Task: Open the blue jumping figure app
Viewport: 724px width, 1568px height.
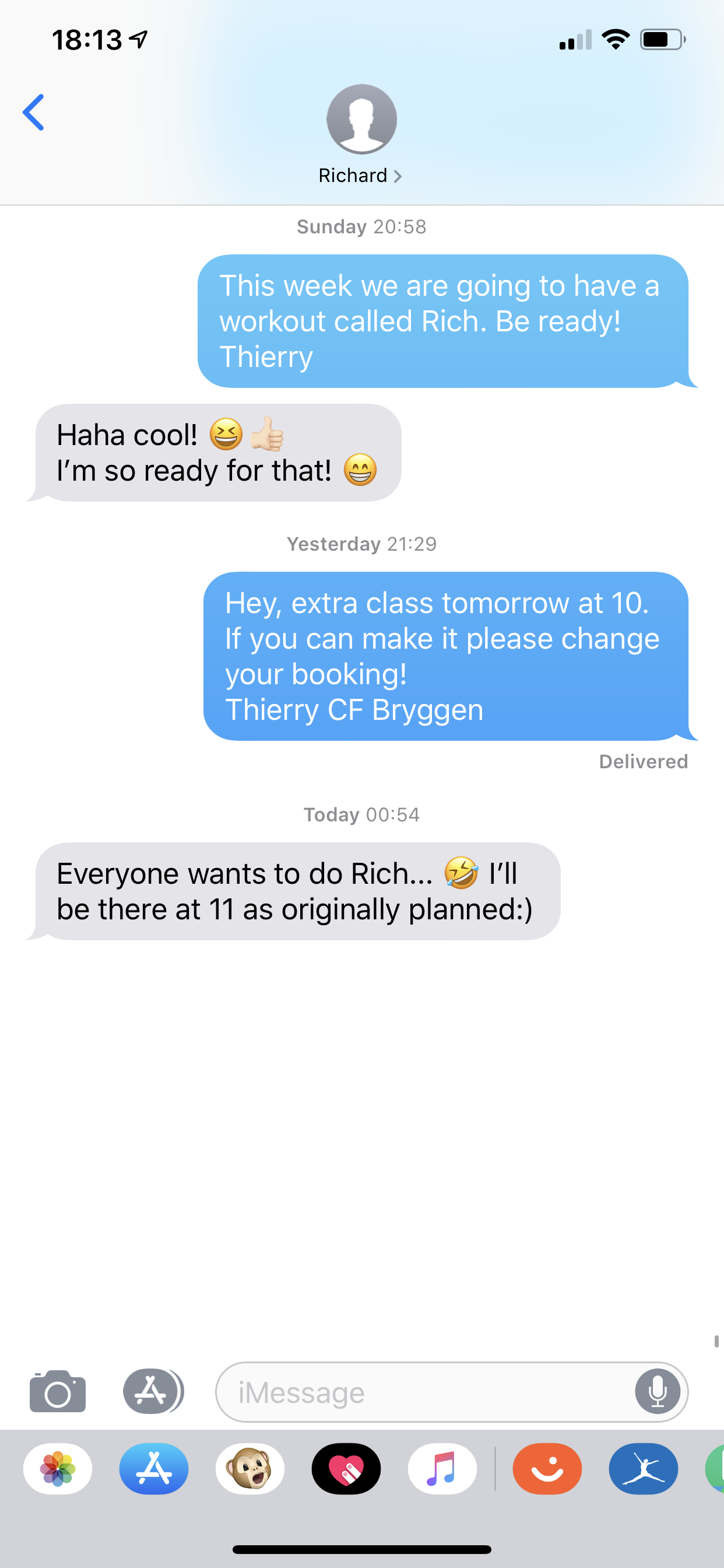Action: tap(643, 1469)
